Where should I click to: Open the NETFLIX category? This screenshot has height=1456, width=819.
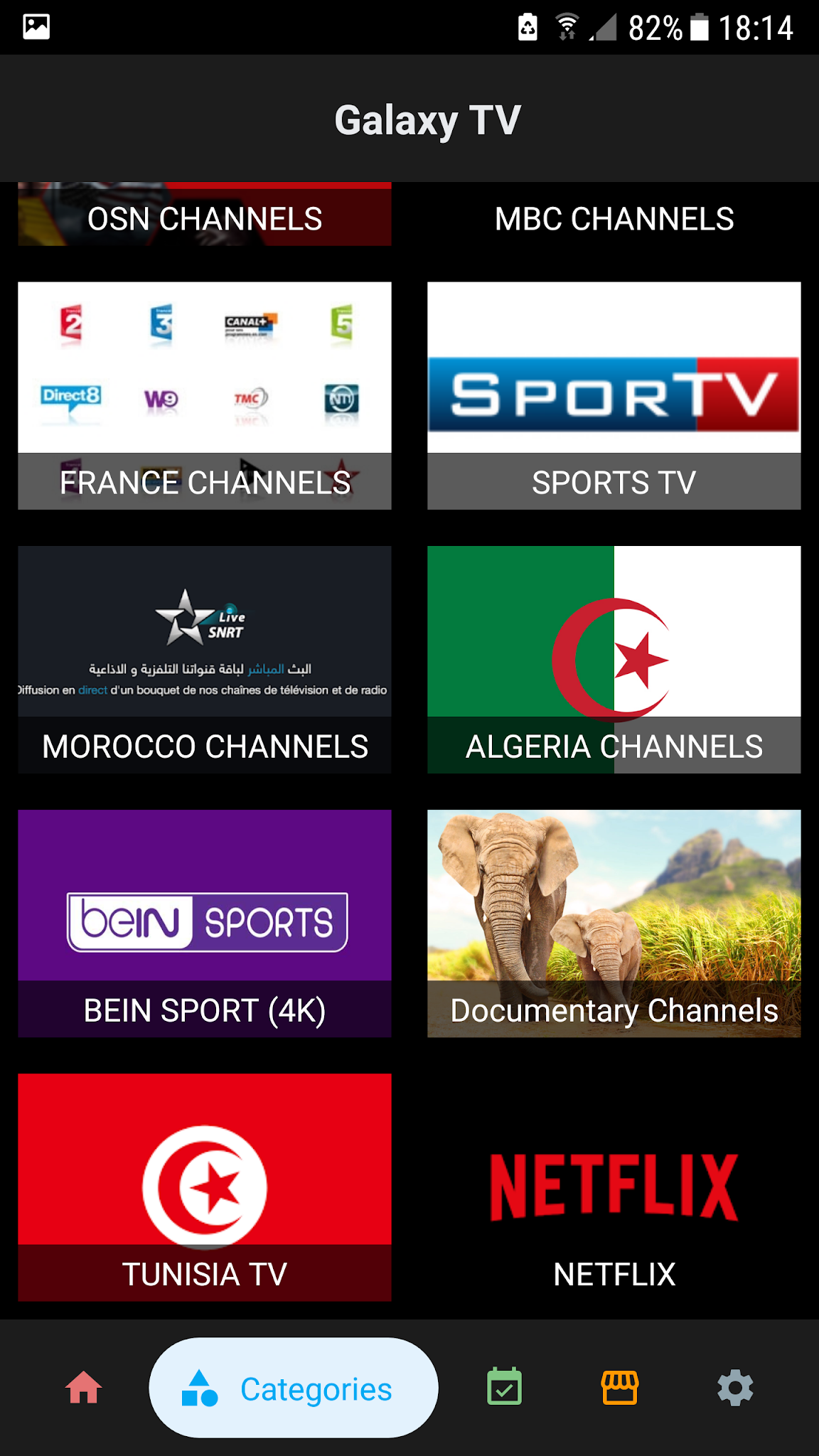point(614,1187)
